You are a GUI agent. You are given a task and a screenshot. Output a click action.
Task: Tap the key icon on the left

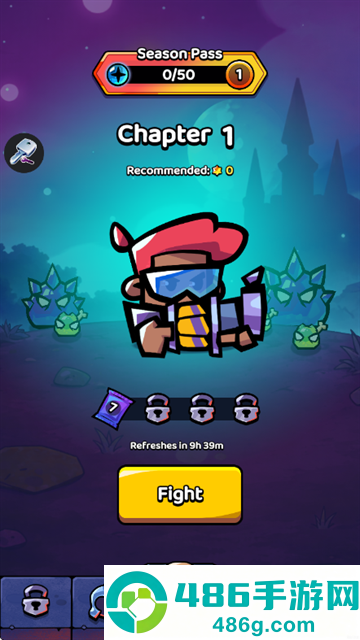tap(24, 153)
